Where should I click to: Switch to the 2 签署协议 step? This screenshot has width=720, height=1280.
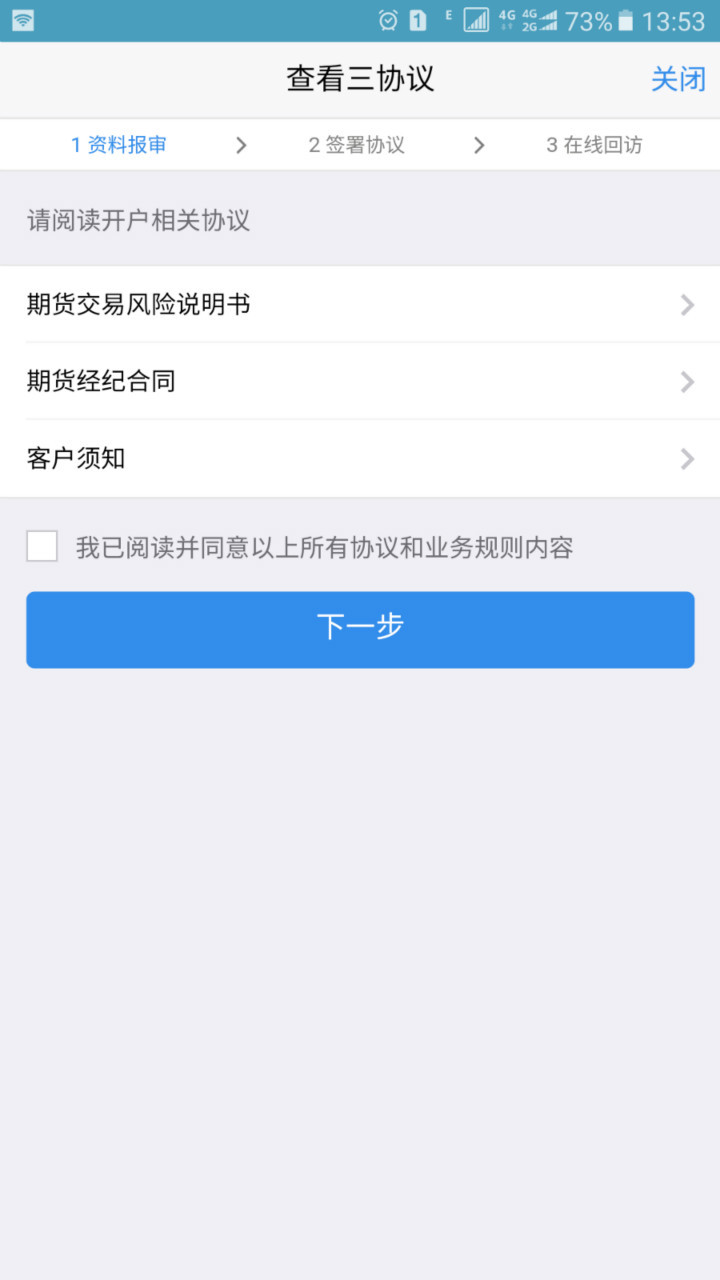357,145
